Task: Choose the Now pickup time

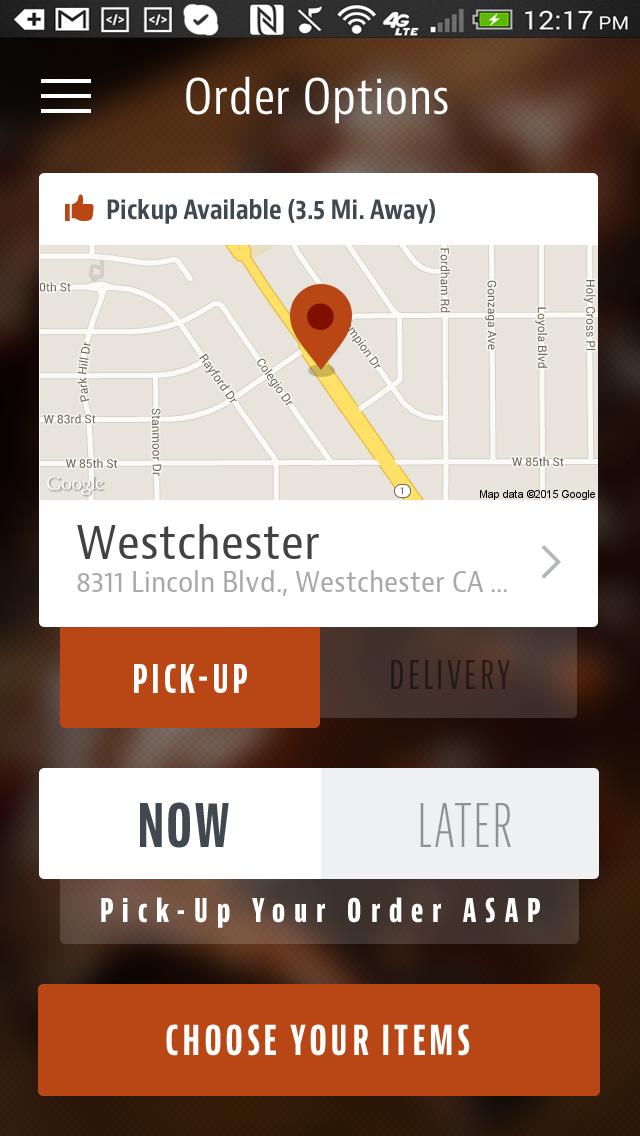Action: [x=181, y=824]
